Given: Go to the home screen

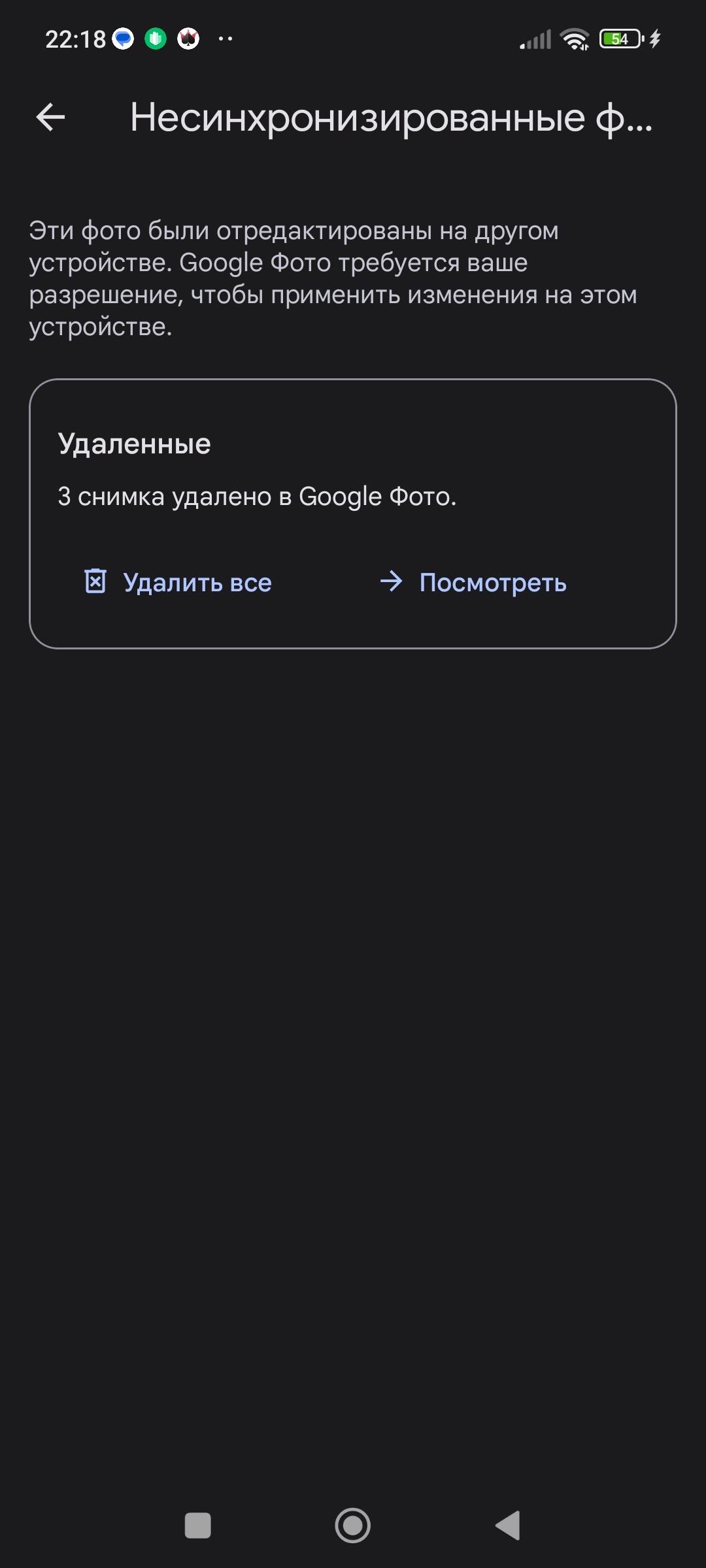Looking at the screenshot, I should tap(353, 1526).
